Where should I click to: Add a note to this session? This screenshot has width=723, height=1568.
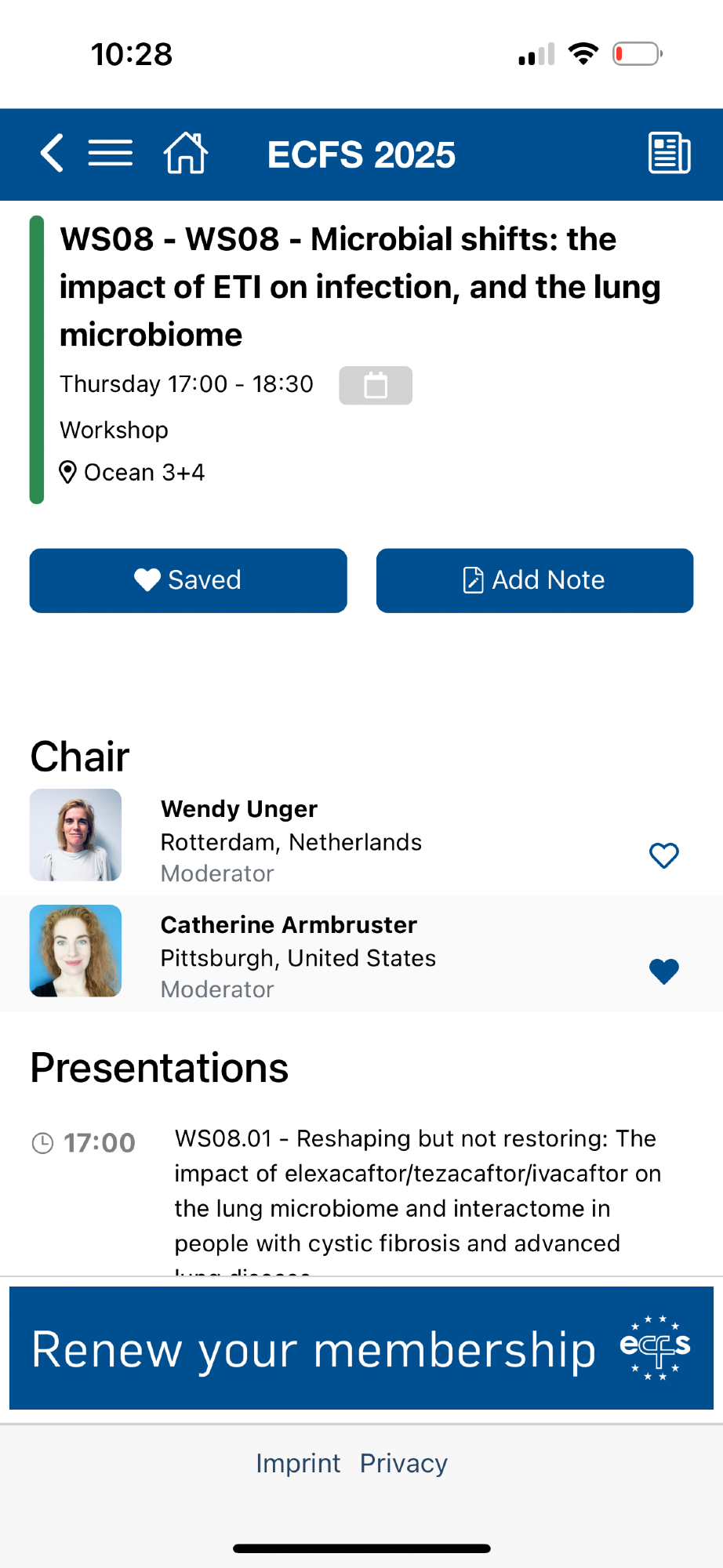point(535,580)
